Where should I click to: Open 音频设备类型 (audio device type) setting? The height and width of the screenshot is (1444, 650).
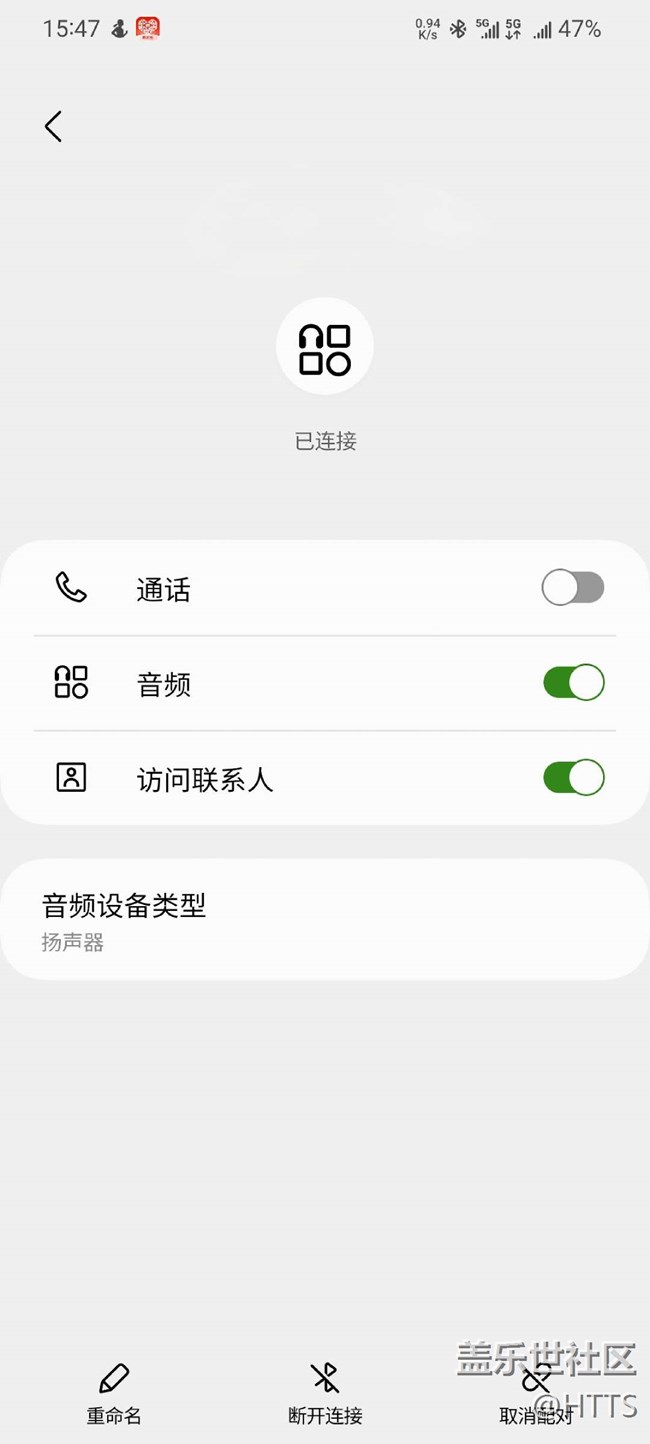pos(324,920)
